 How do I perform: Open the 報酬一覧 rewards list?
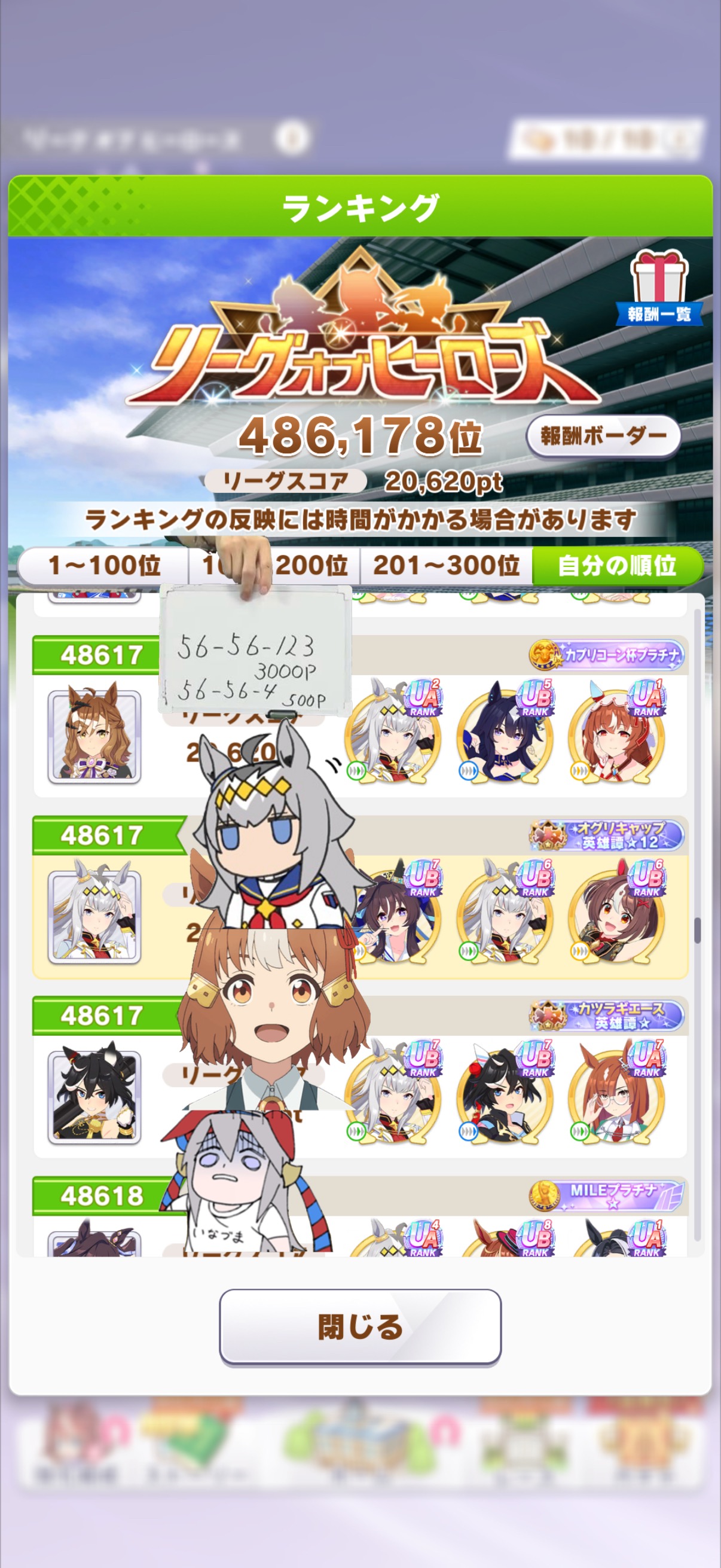[659, 288]
